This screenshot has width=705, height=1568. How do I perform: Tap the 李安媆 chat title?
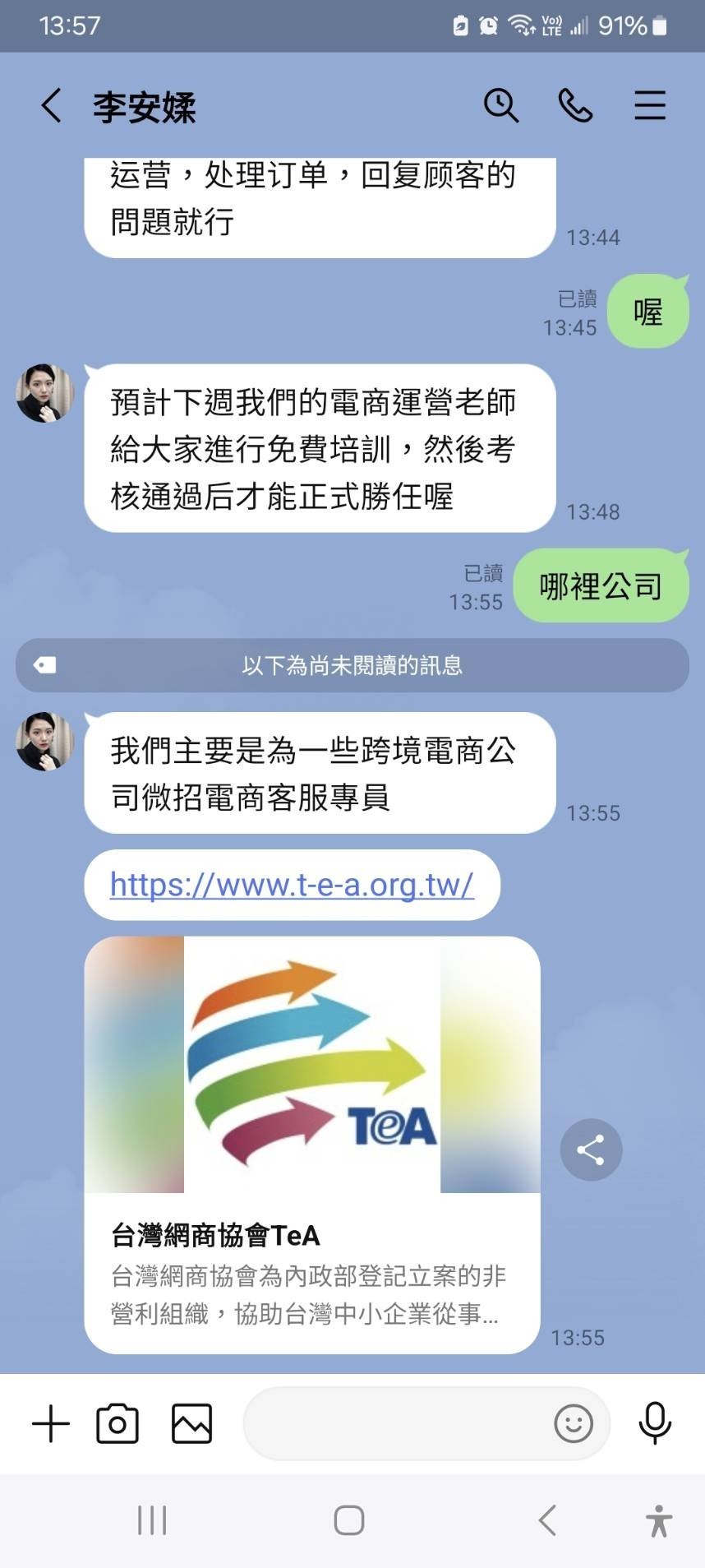(x=144, y=107)
